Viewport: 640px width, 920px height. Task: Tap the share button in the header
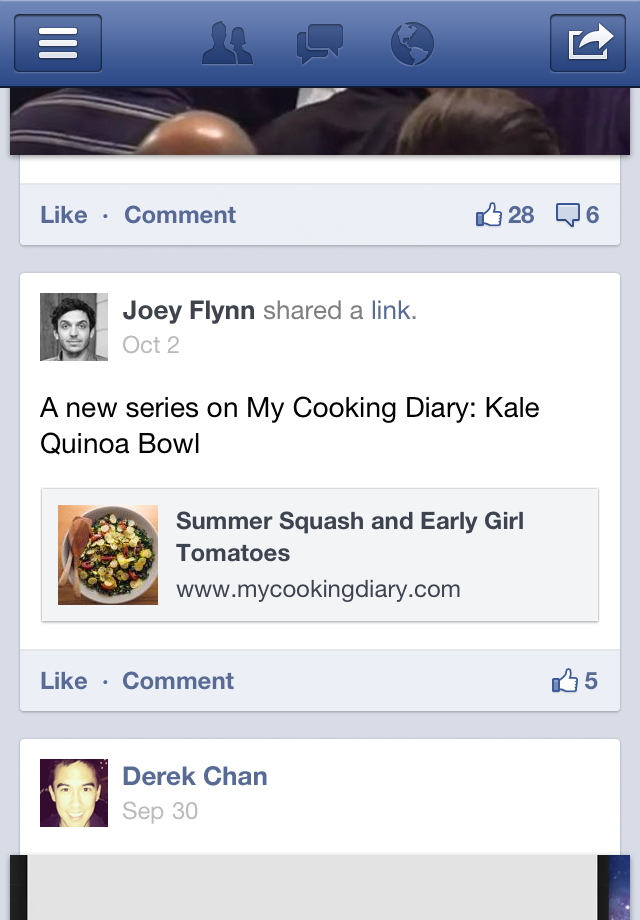click(588, 44)
